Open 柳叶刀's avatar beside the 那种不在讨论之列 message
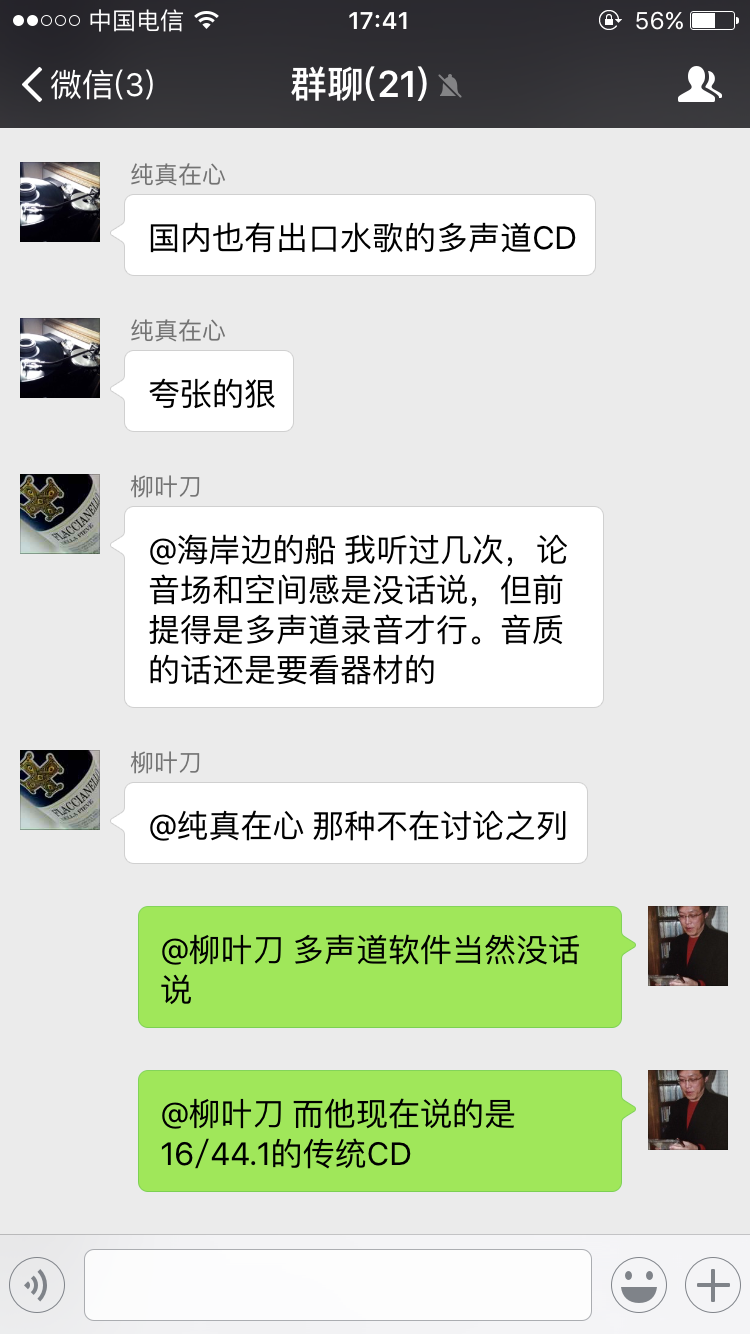 (60, 790)
